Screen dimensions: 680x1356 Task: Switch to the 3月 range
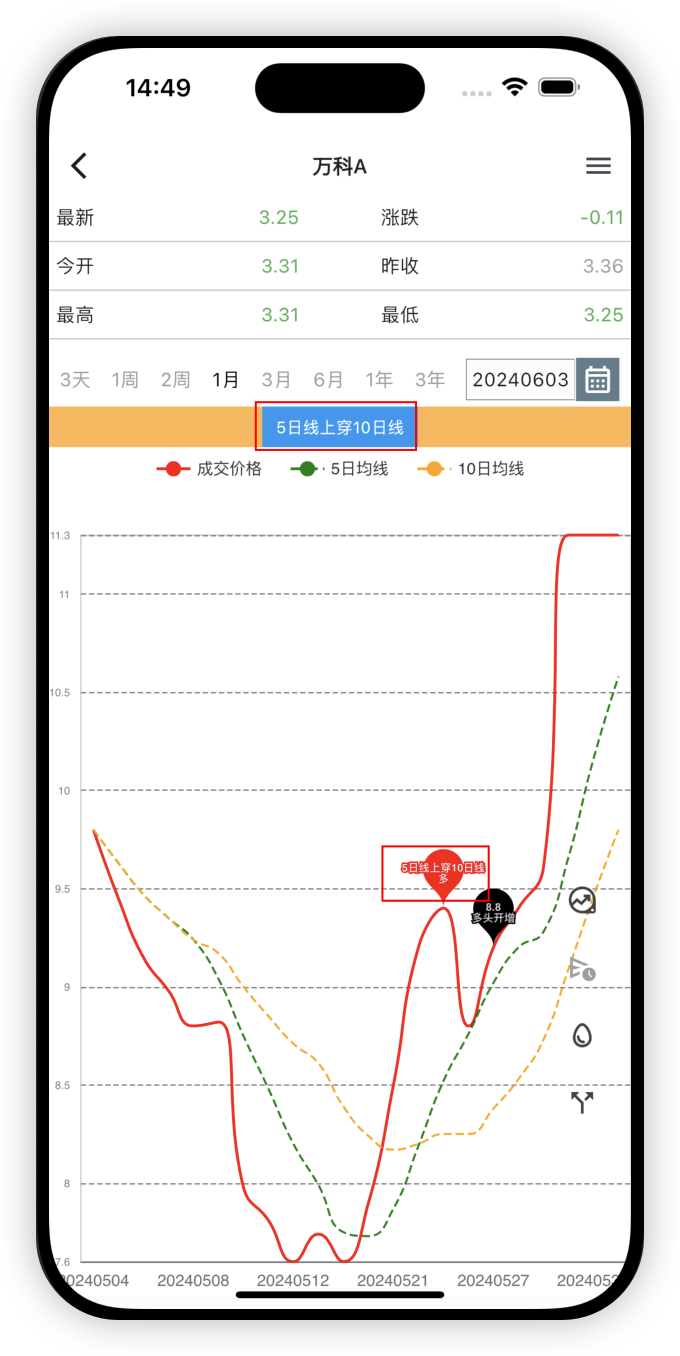coord(276,380)
